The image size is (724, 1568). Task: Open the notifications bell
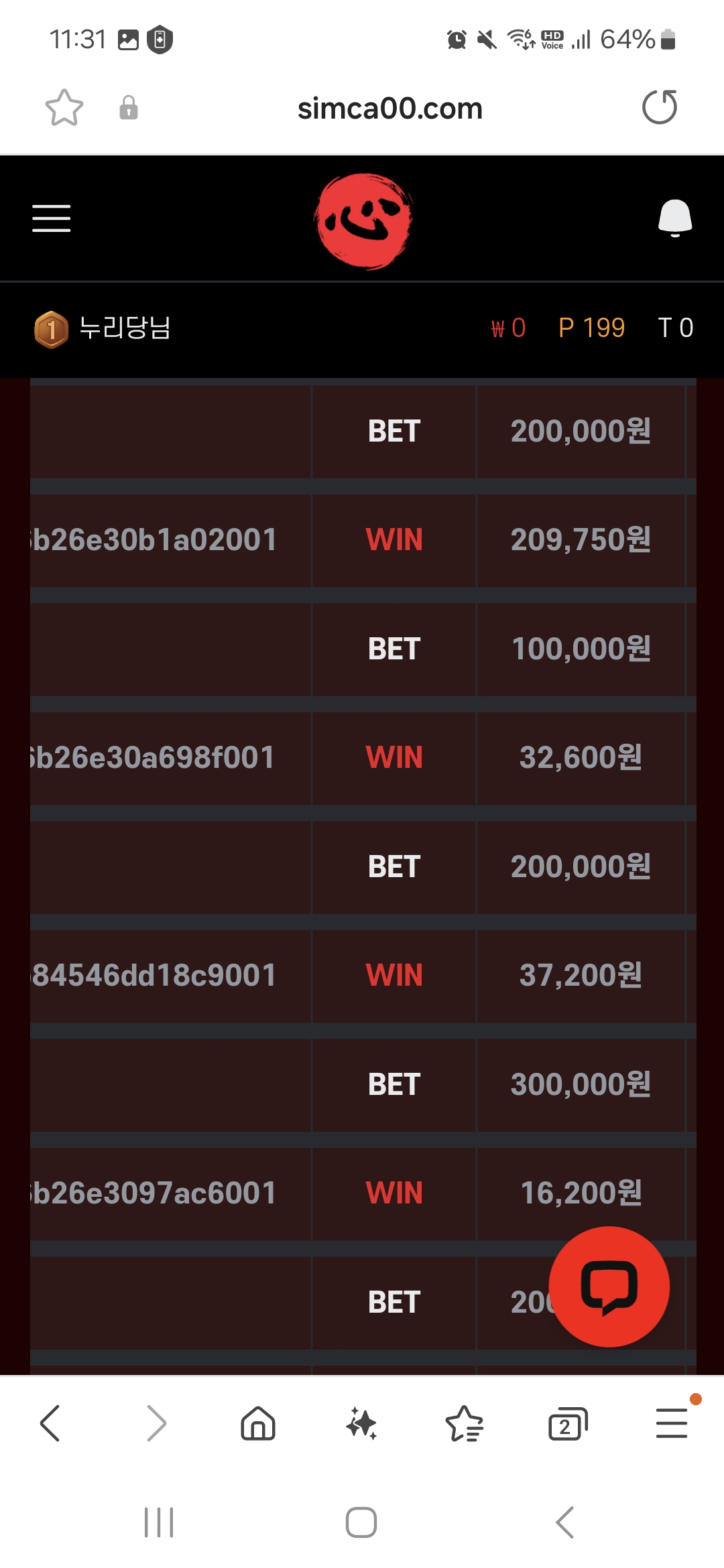tap(675, 218)
